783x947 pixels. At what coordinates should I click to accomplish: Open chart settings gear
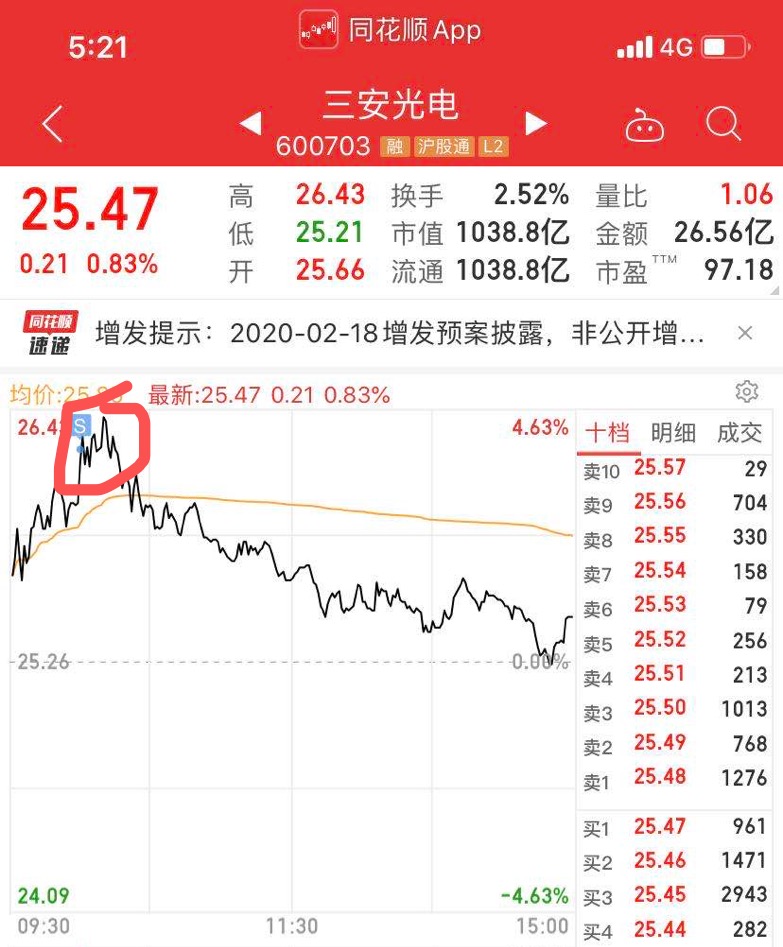pyautogui.click(x=746, y=391)
